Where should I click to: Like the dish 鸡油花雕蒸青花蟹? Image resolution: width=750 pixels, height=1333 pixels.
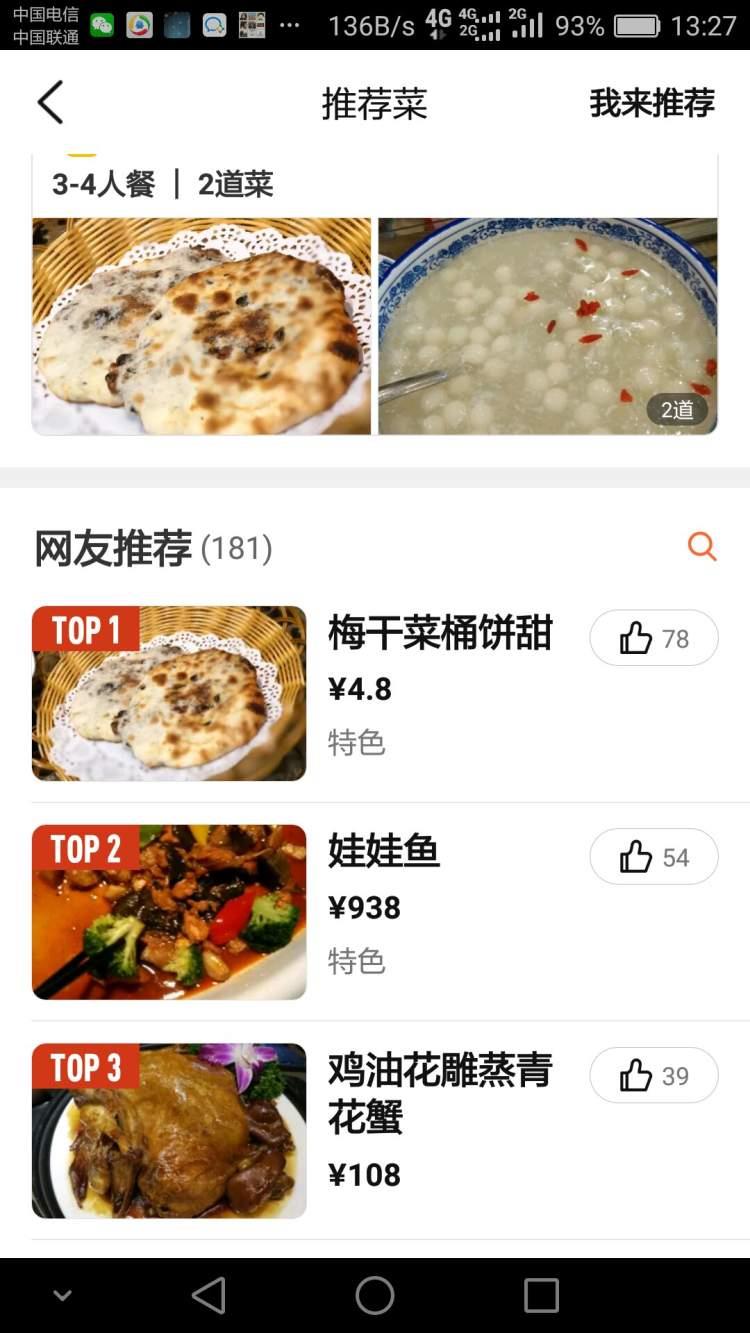(654, 1076)
